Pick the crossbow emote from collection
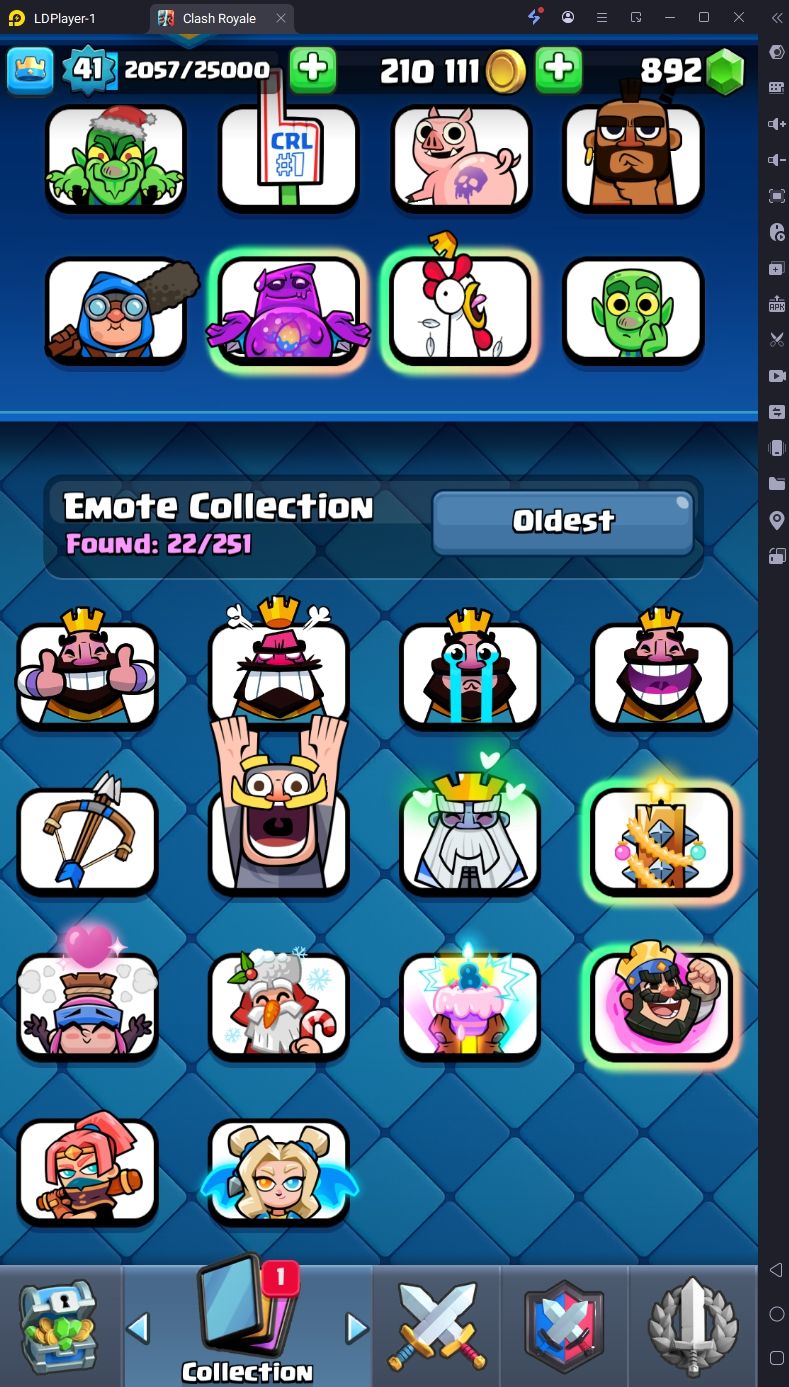 [x=87, y=840]
